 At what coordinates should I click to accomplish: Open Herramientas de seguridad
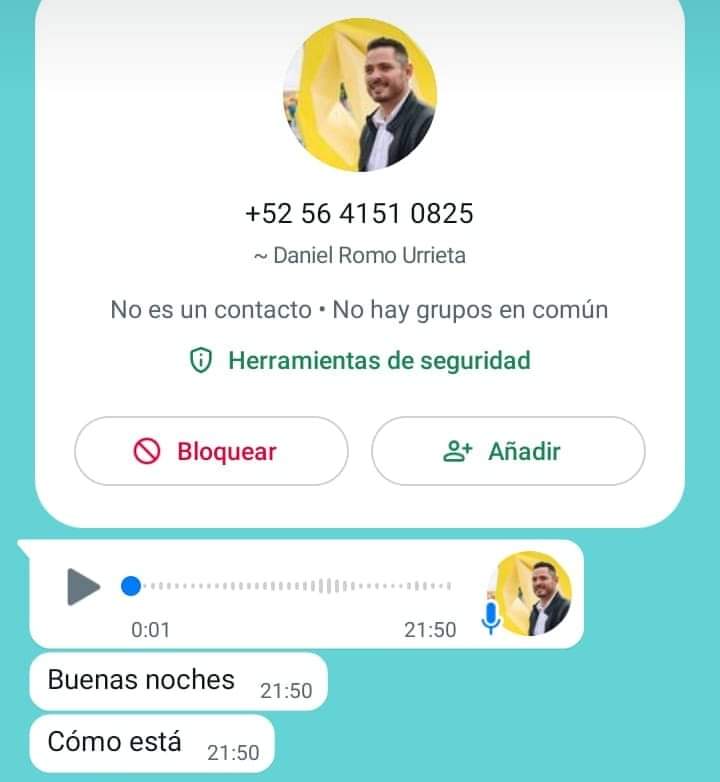(360, 361)
